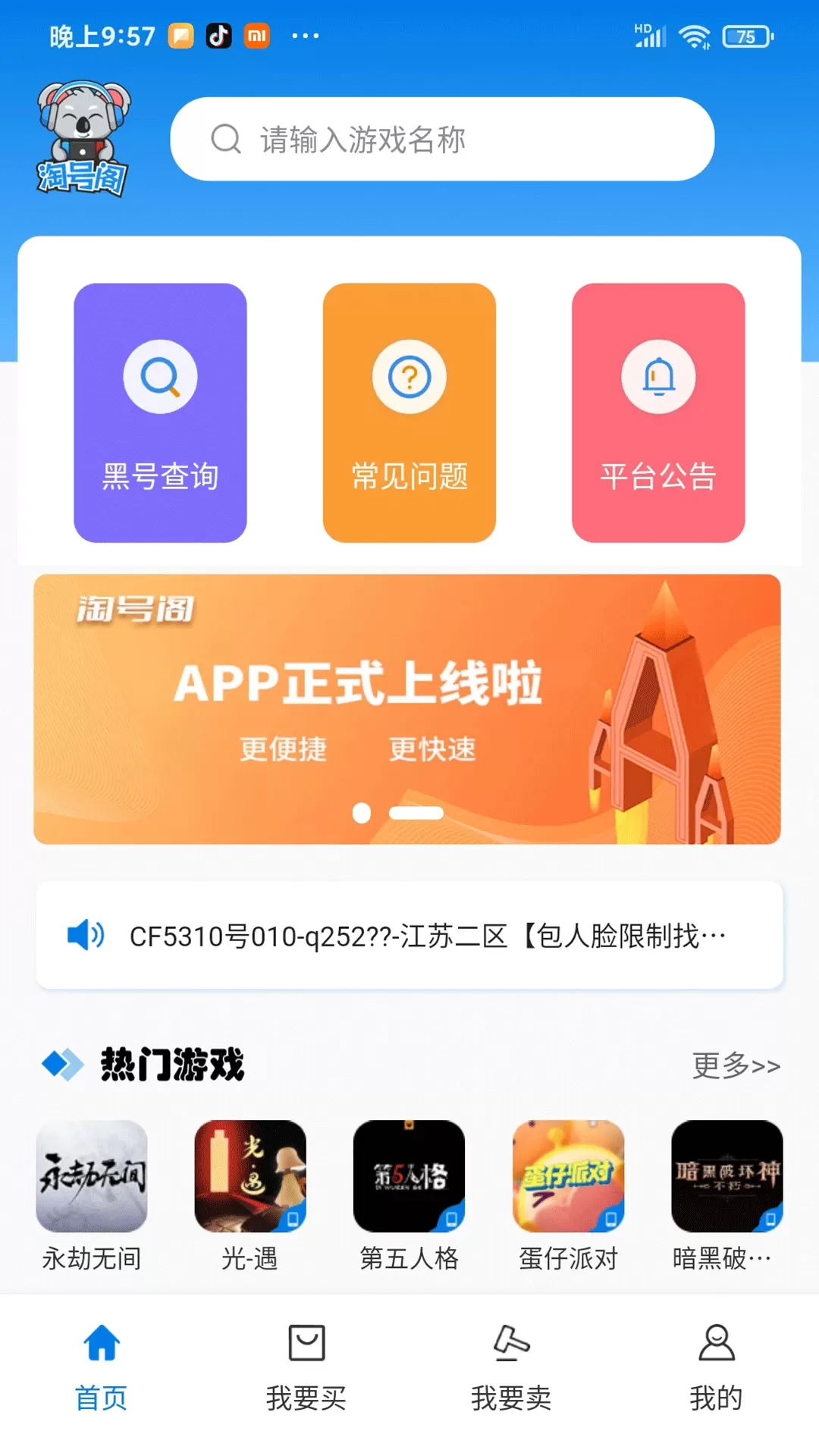Open 第五人格 game
This screenshot has width=819, height=1456.
click(409, 1196)
